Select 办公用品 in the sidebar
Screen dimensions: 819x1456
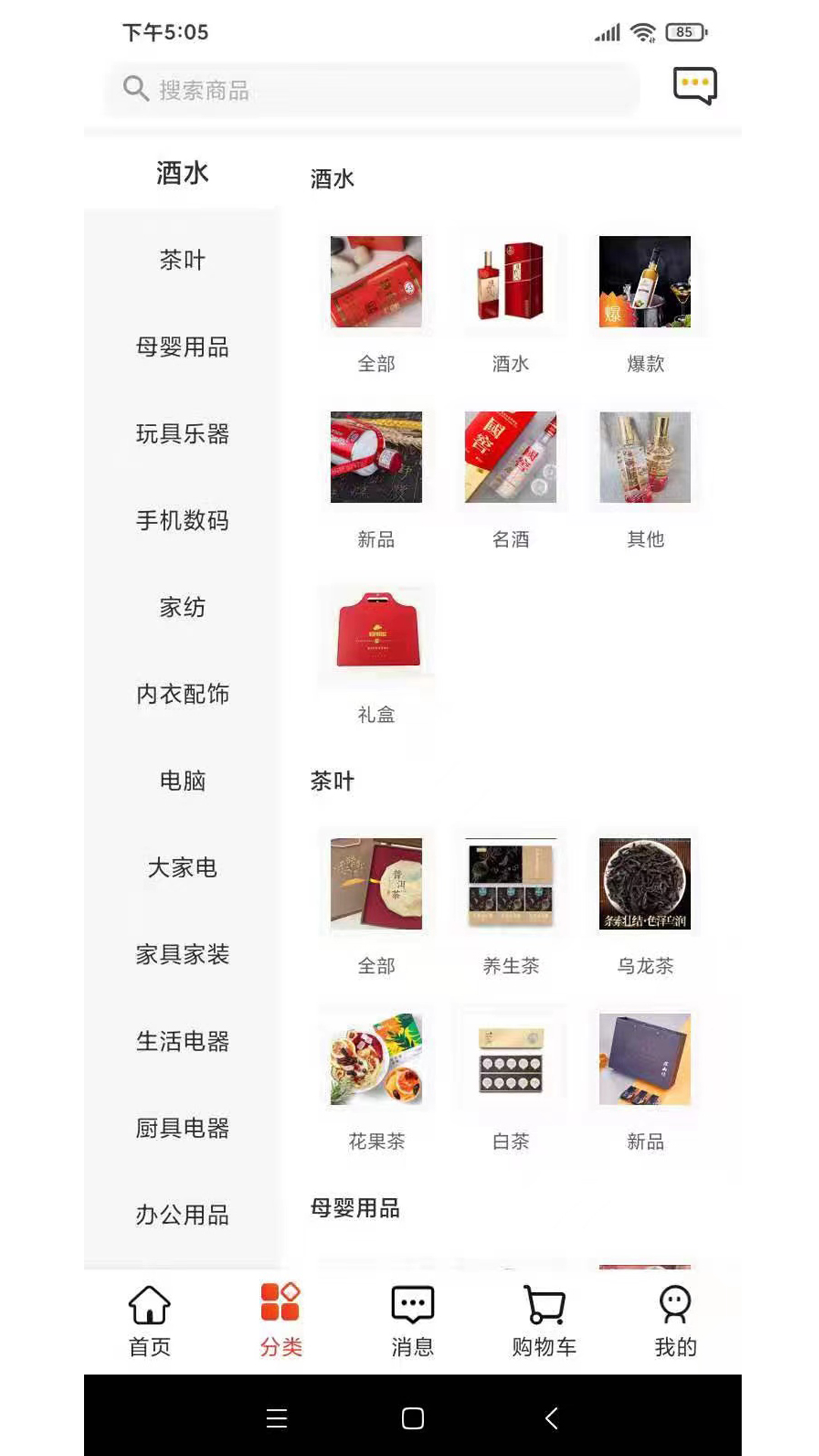(182, 1215)
